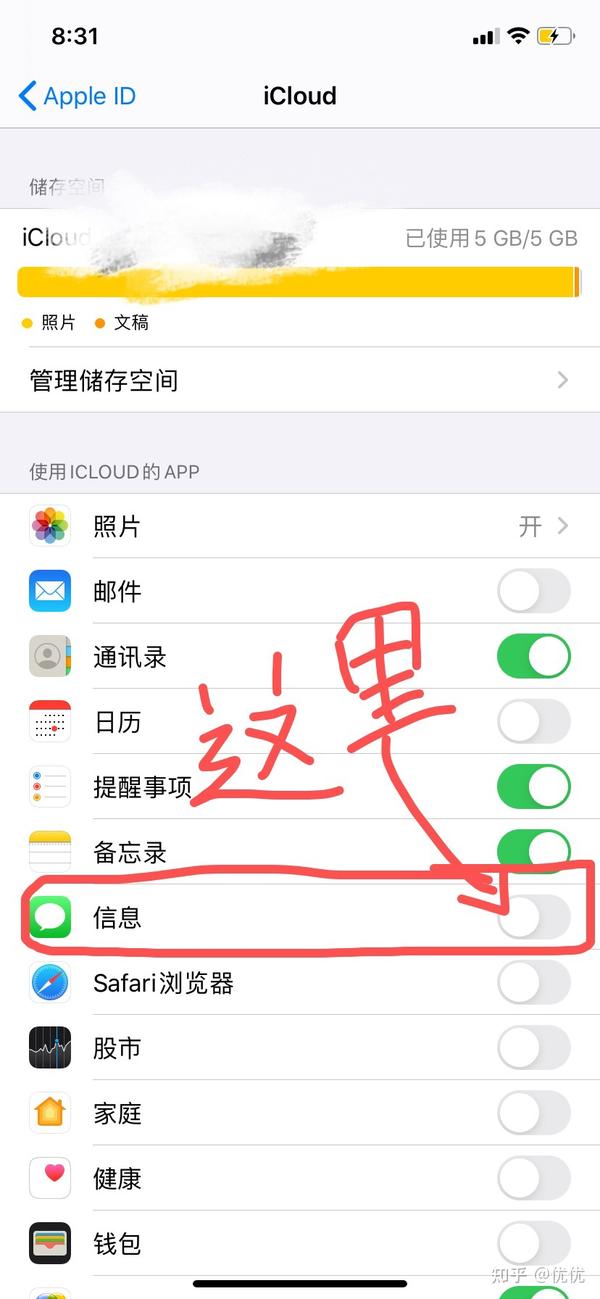Viewport: 600px width, 1299px height.
Task: Switch on 钱包 sync
Action: [534, 1244]
